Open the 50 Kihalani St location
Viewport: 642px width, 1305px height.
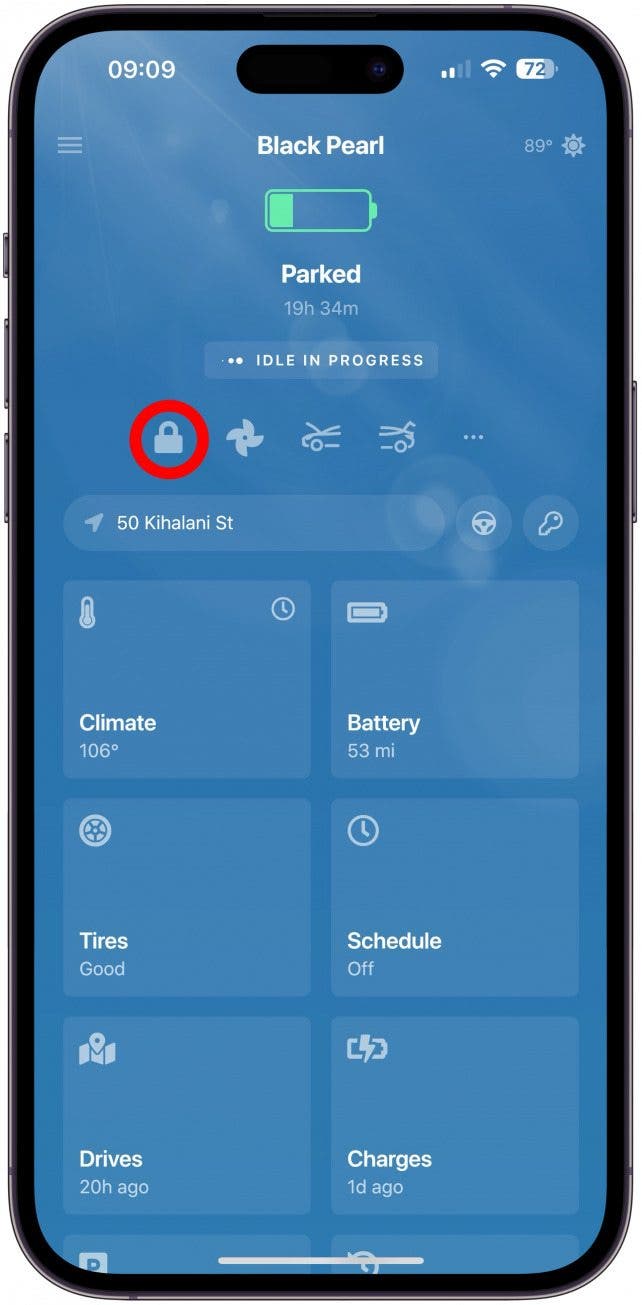coord(253,523)
